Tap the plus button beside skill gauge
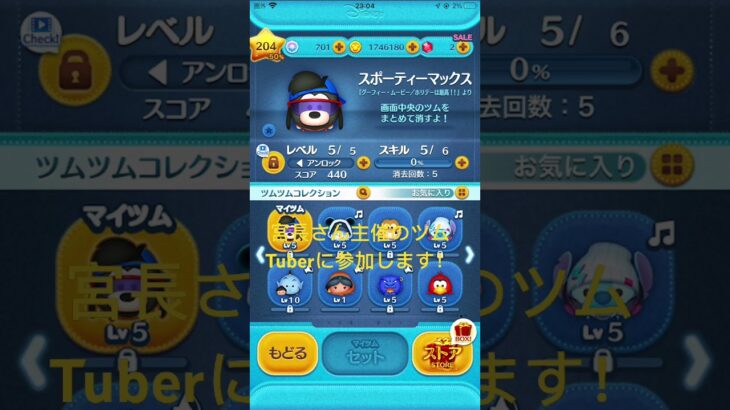 click(461, 161)
